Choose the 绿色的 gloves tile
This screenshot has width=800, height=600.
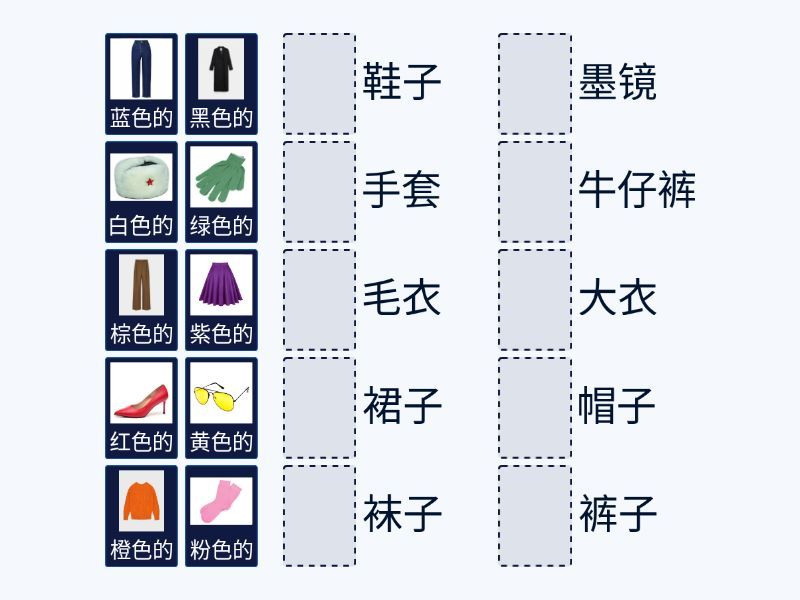pyautogui.click(x=221, y=192)
